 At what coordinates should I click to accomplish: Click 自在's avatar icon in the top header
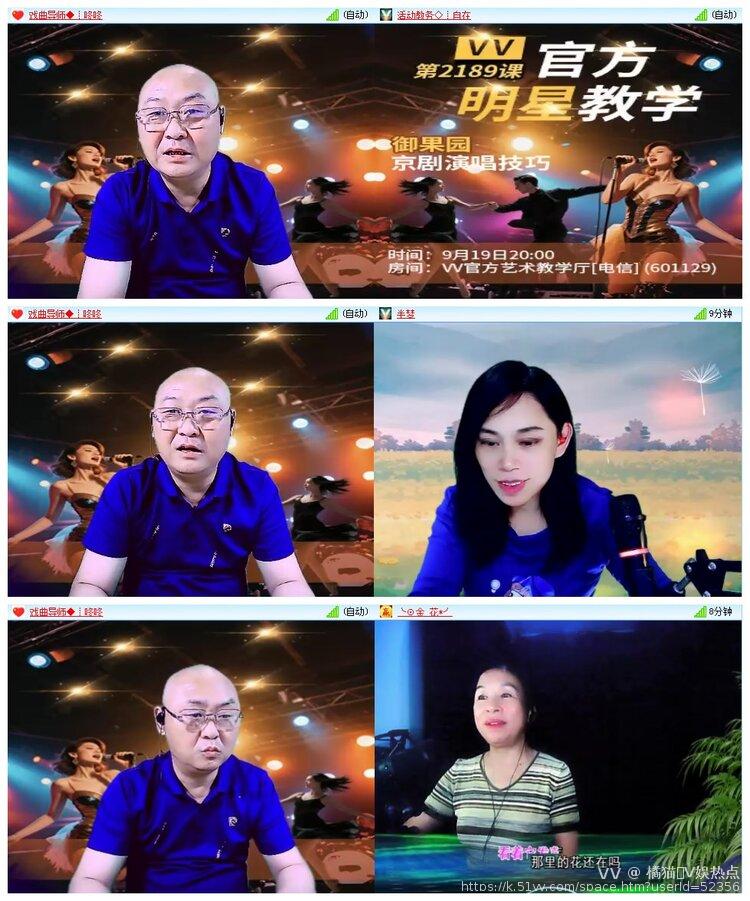click(385, 15)
